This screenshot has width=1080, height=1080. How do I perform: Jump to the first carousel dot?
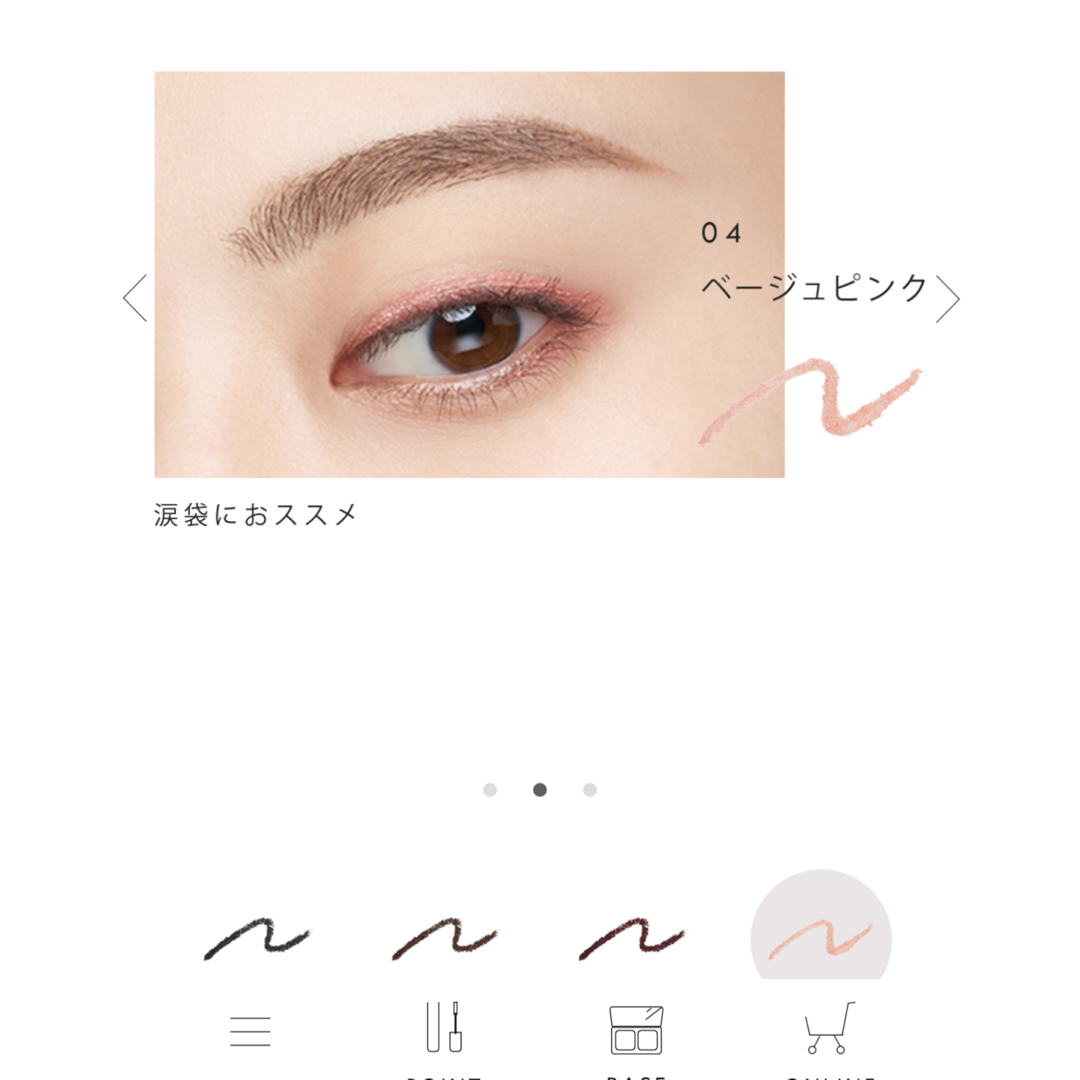point(490,790)
